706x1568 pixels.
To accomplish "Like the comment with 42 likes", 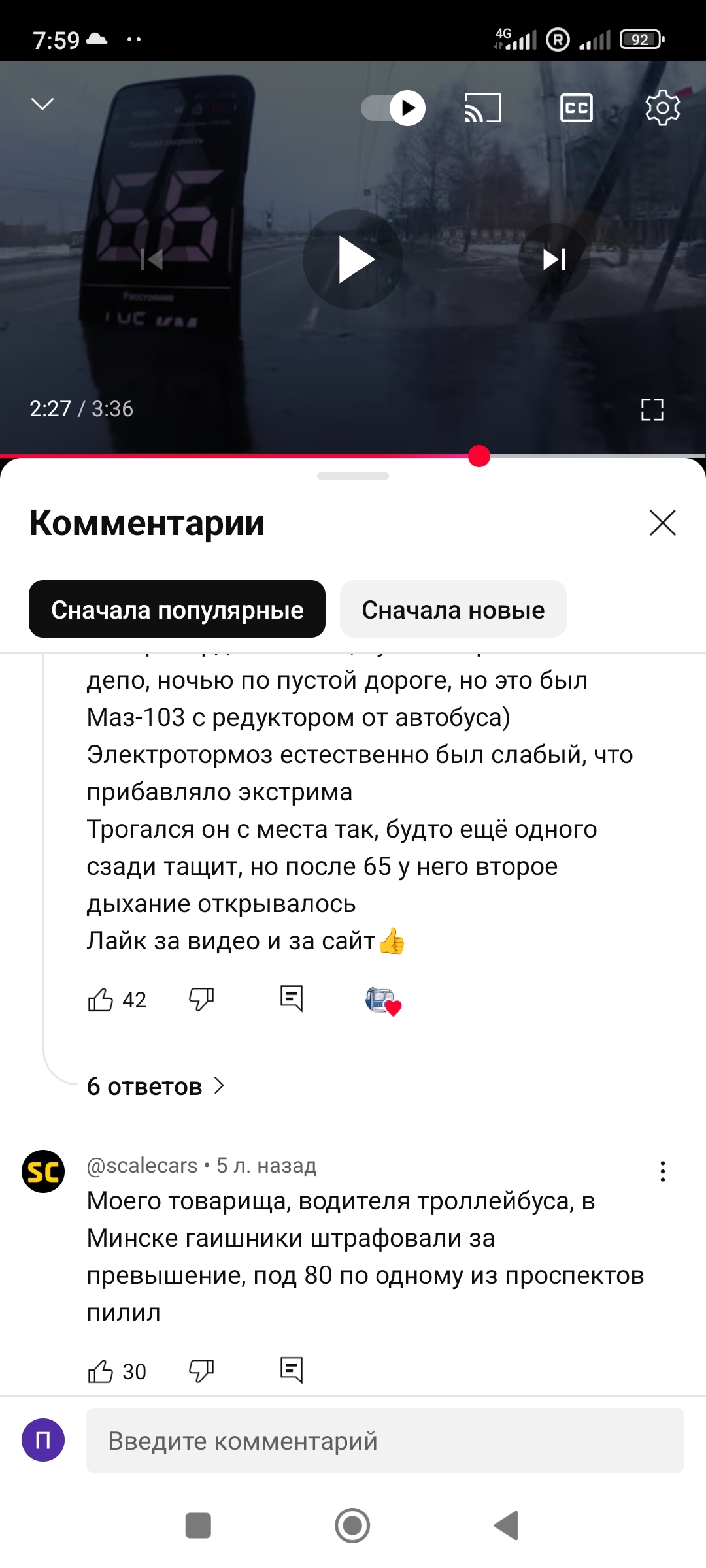I will point(101,1000).
